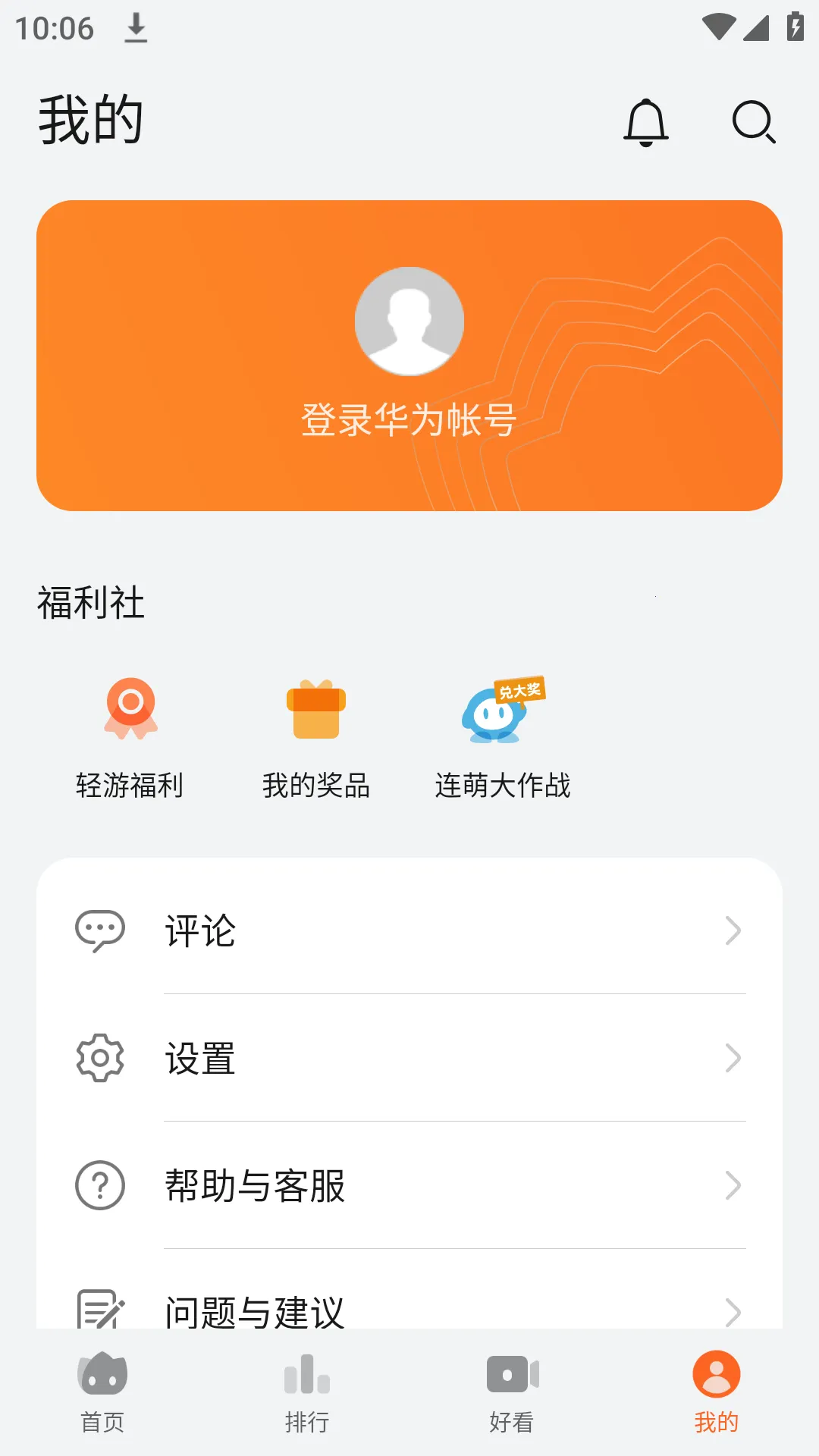Select the 排行 rankings icon
This screenshot has width=819, height=1456.
306,1374
